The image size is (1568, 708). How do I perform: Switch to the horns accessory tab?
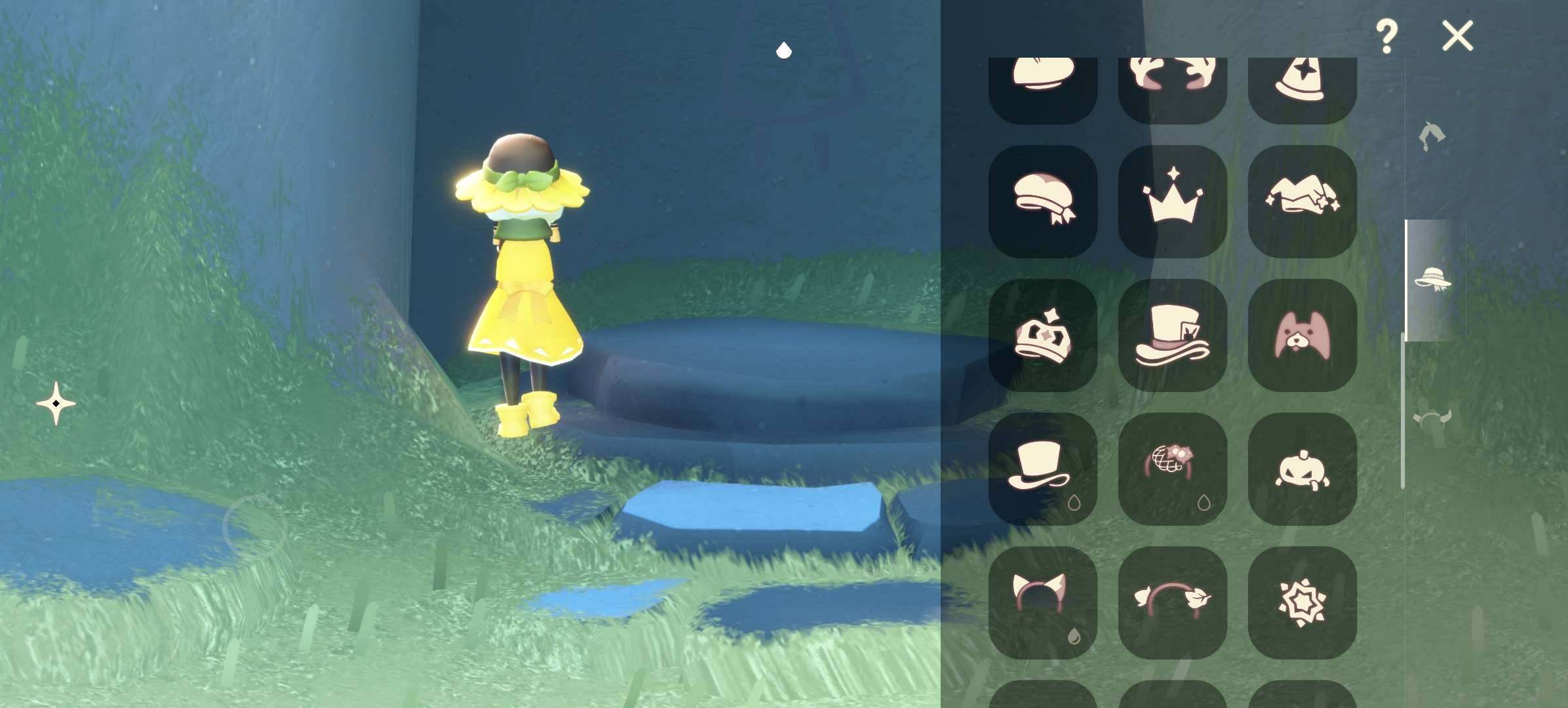pyautogui.click(x=1432, y=420)
